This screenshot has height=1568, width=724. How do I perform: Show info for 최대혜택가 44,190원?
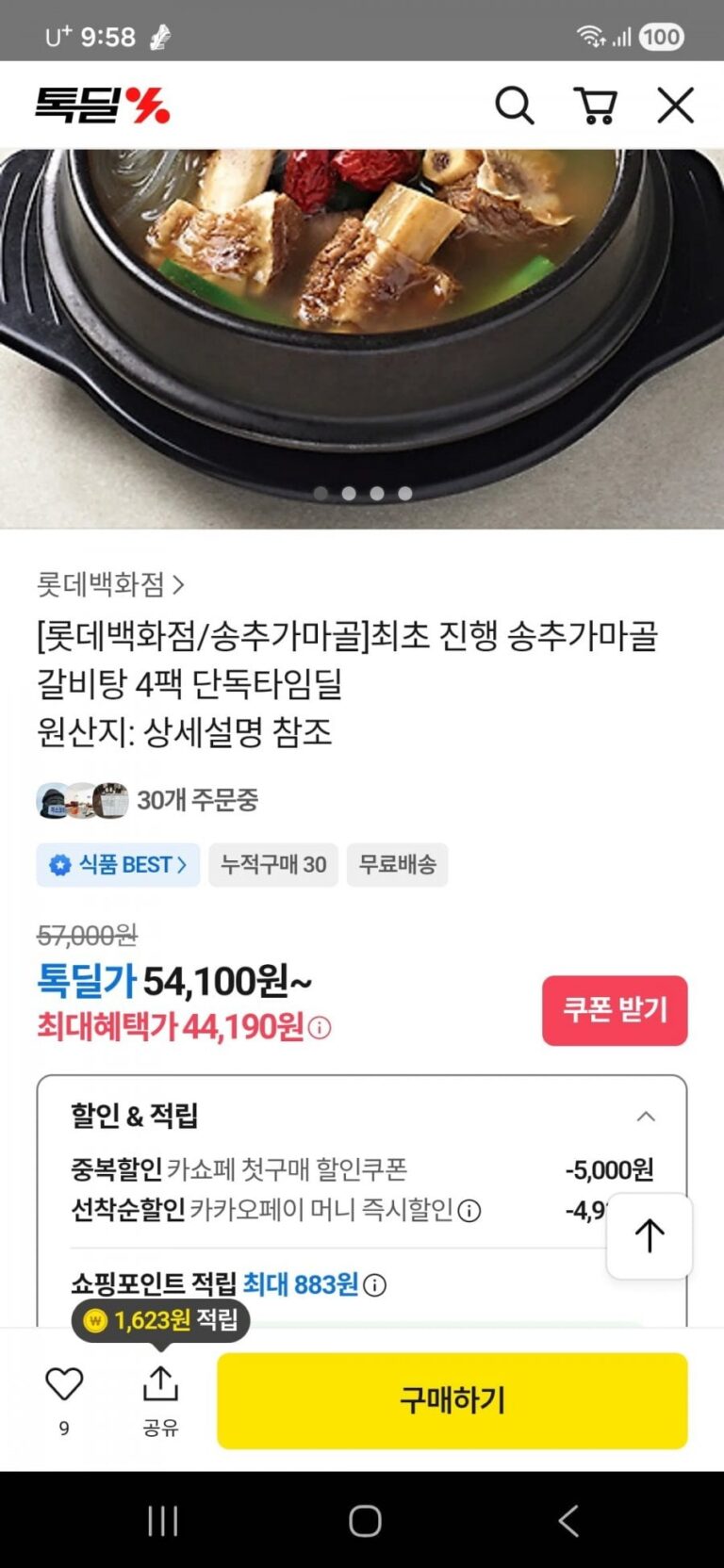321,1027
